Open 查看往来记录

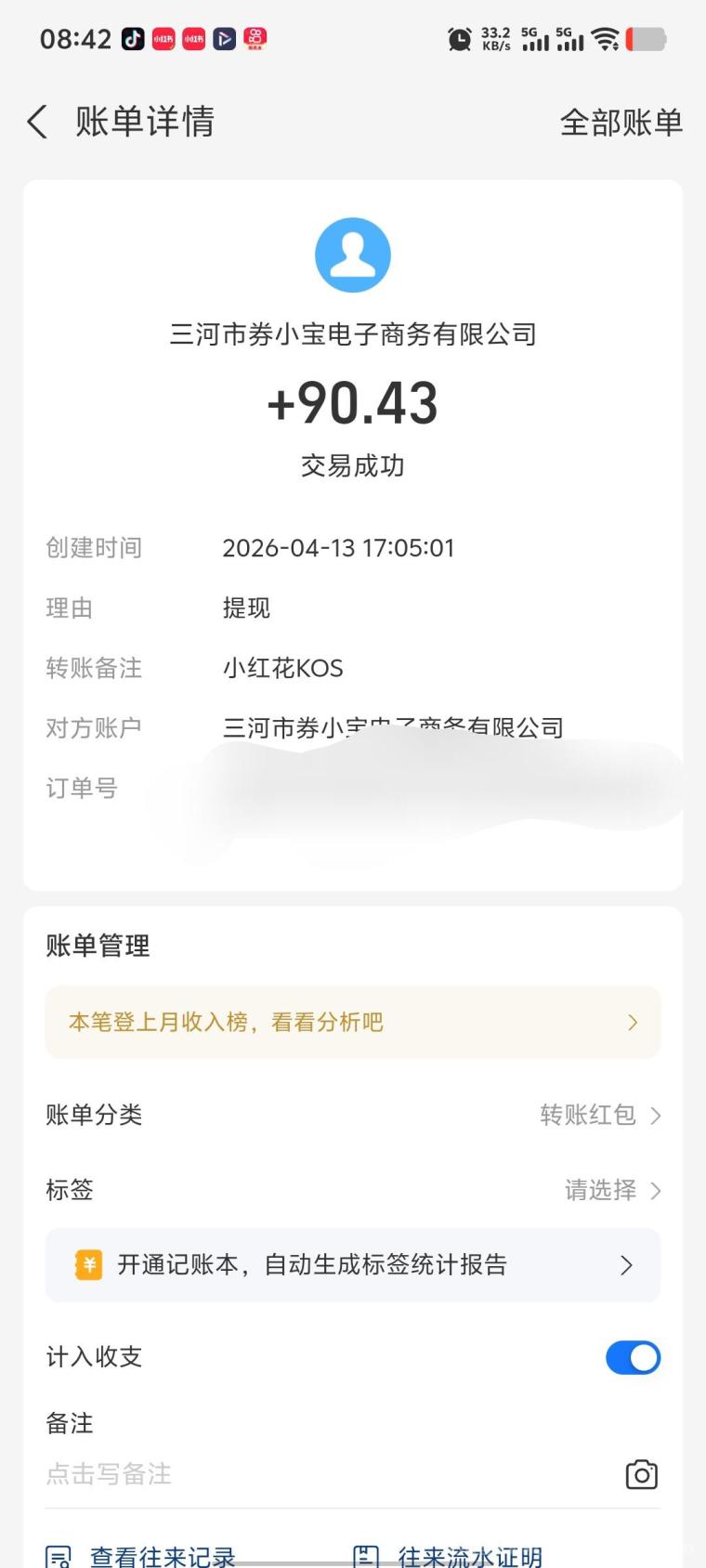pyautogui.click(x=144, y=1556)
